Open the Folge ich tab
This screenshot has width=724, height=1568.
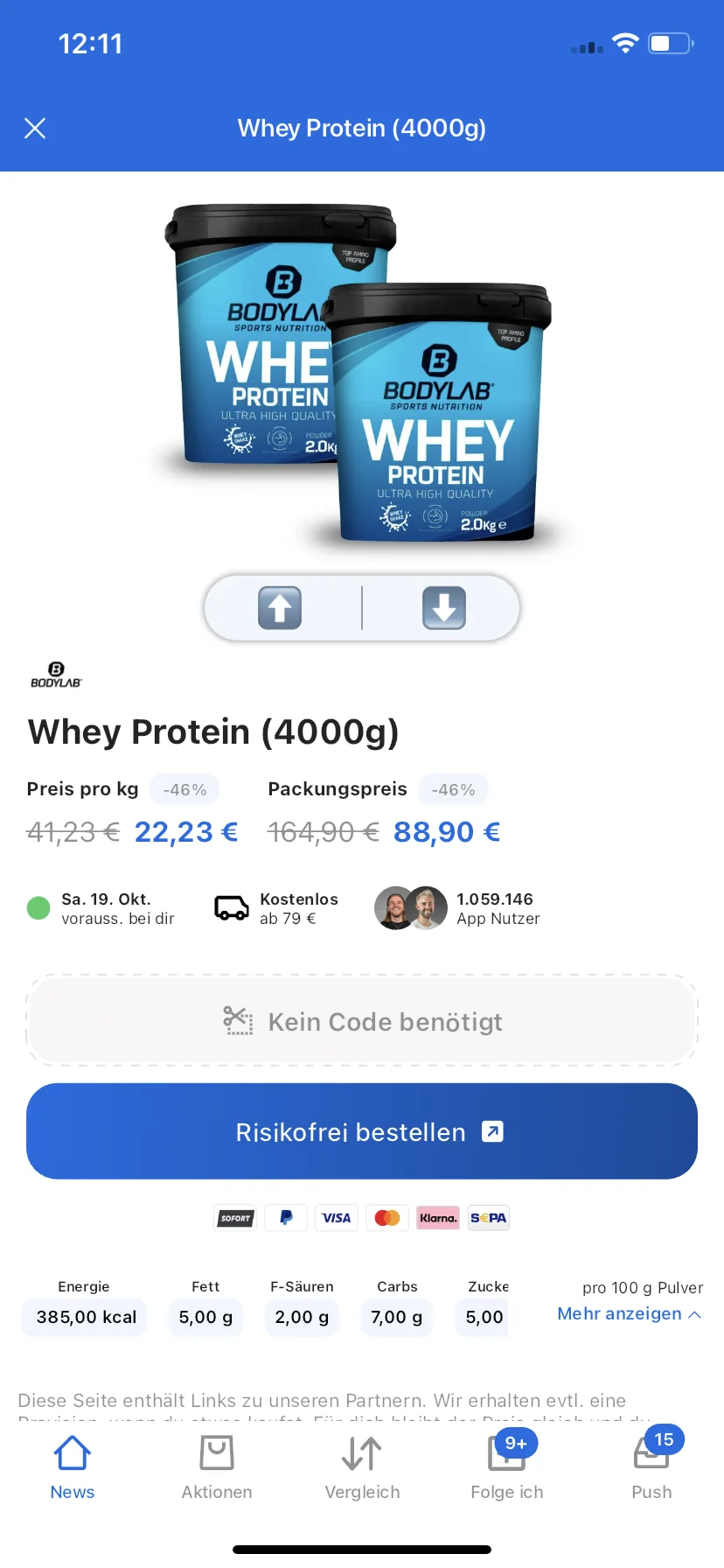pos(506,1468)
